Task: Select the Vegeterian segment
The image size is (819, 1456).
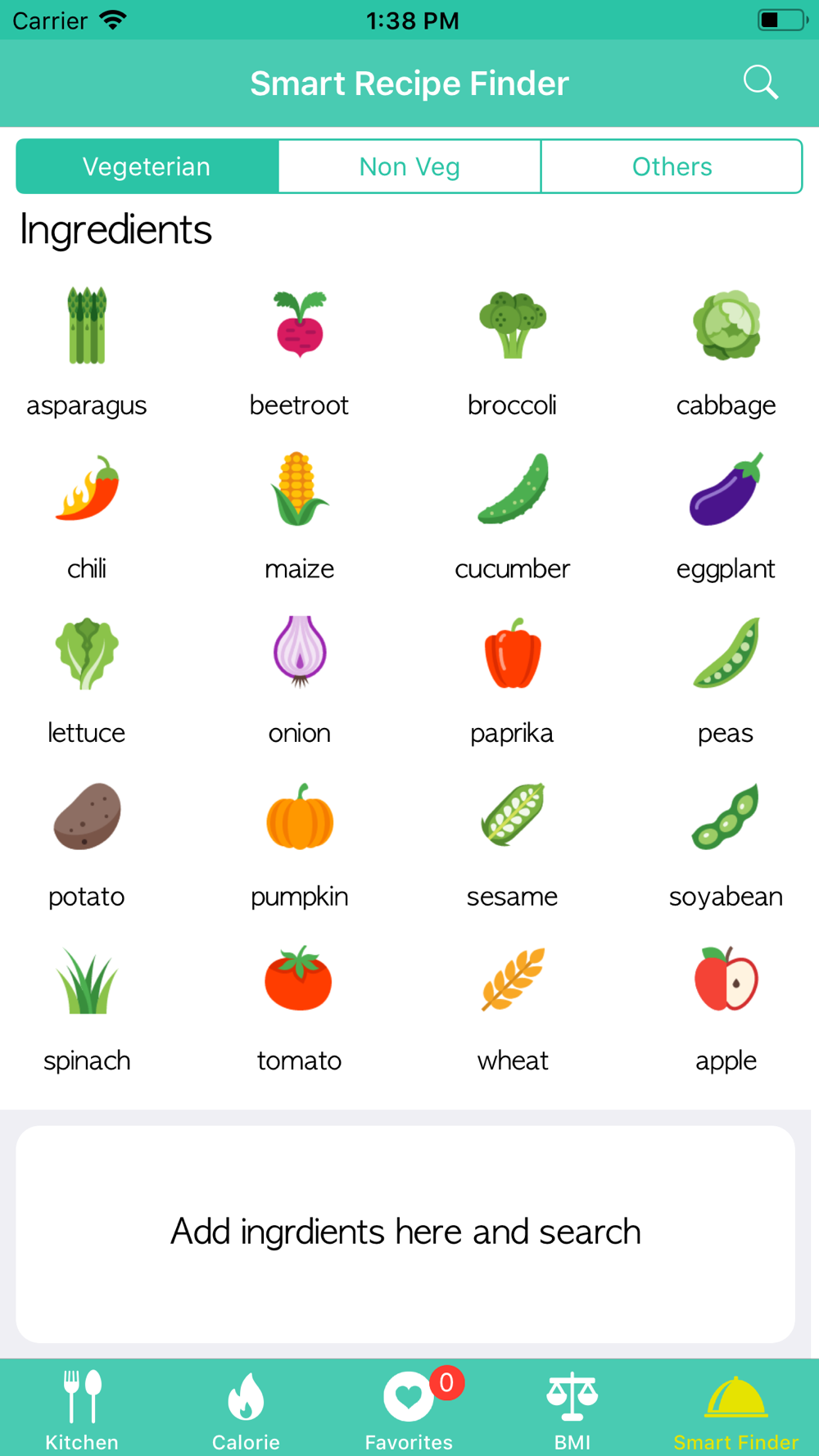Action: pos(147,166)
